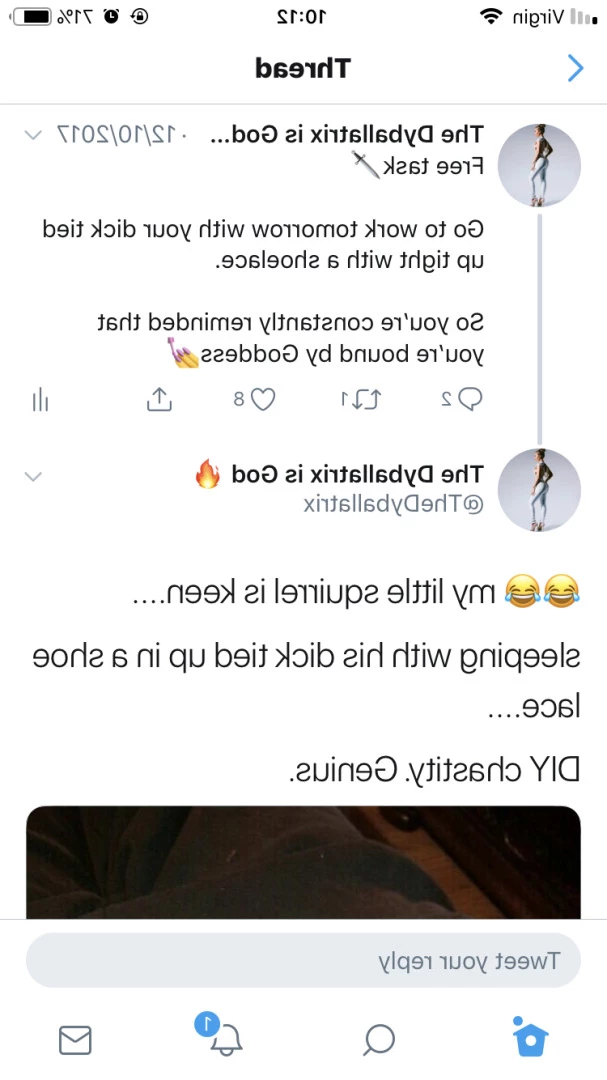This screenshot has width=607, height=1080.
Task: Open the Messages envelope tab
Action: click(x=75, y=1040)
